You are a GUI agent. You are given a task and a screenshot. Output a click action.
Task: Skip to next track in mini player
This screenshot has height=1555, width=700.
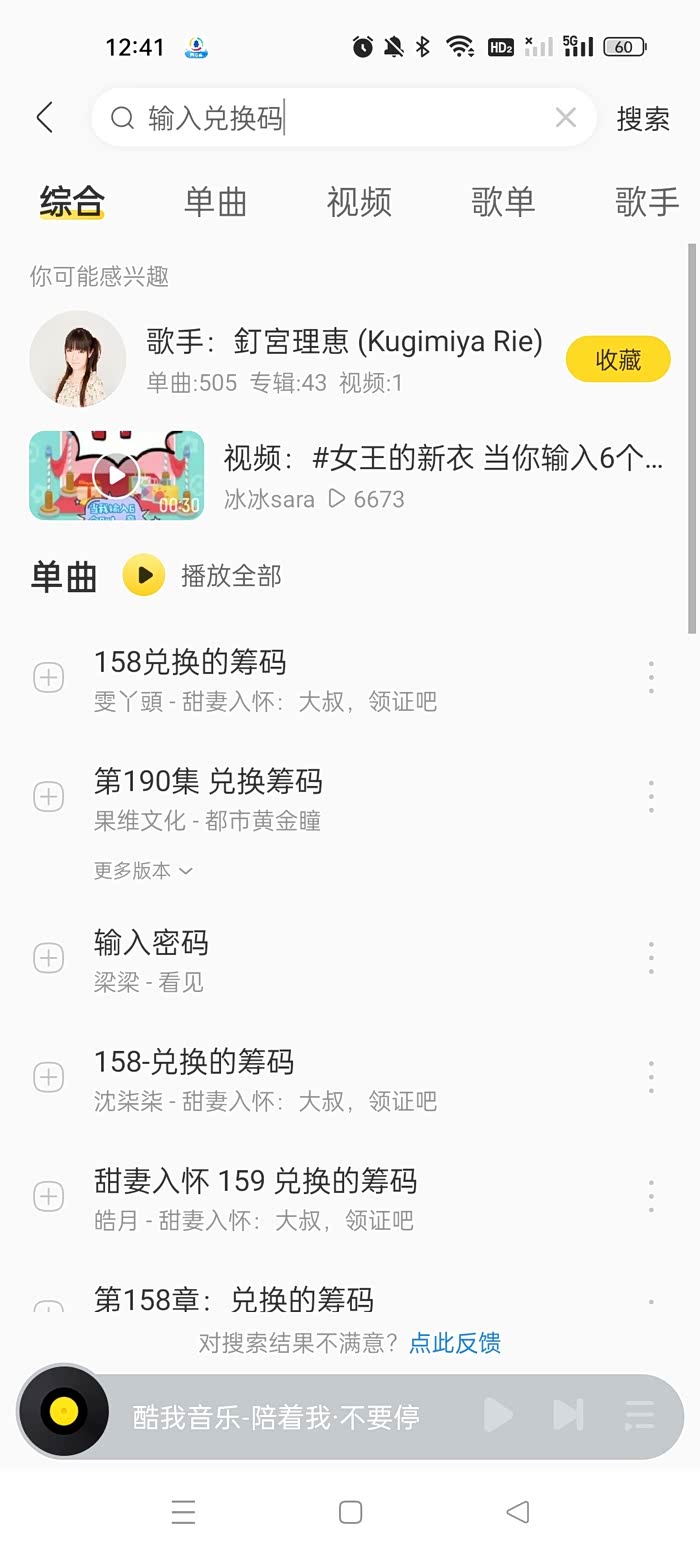pos(568,1415)
